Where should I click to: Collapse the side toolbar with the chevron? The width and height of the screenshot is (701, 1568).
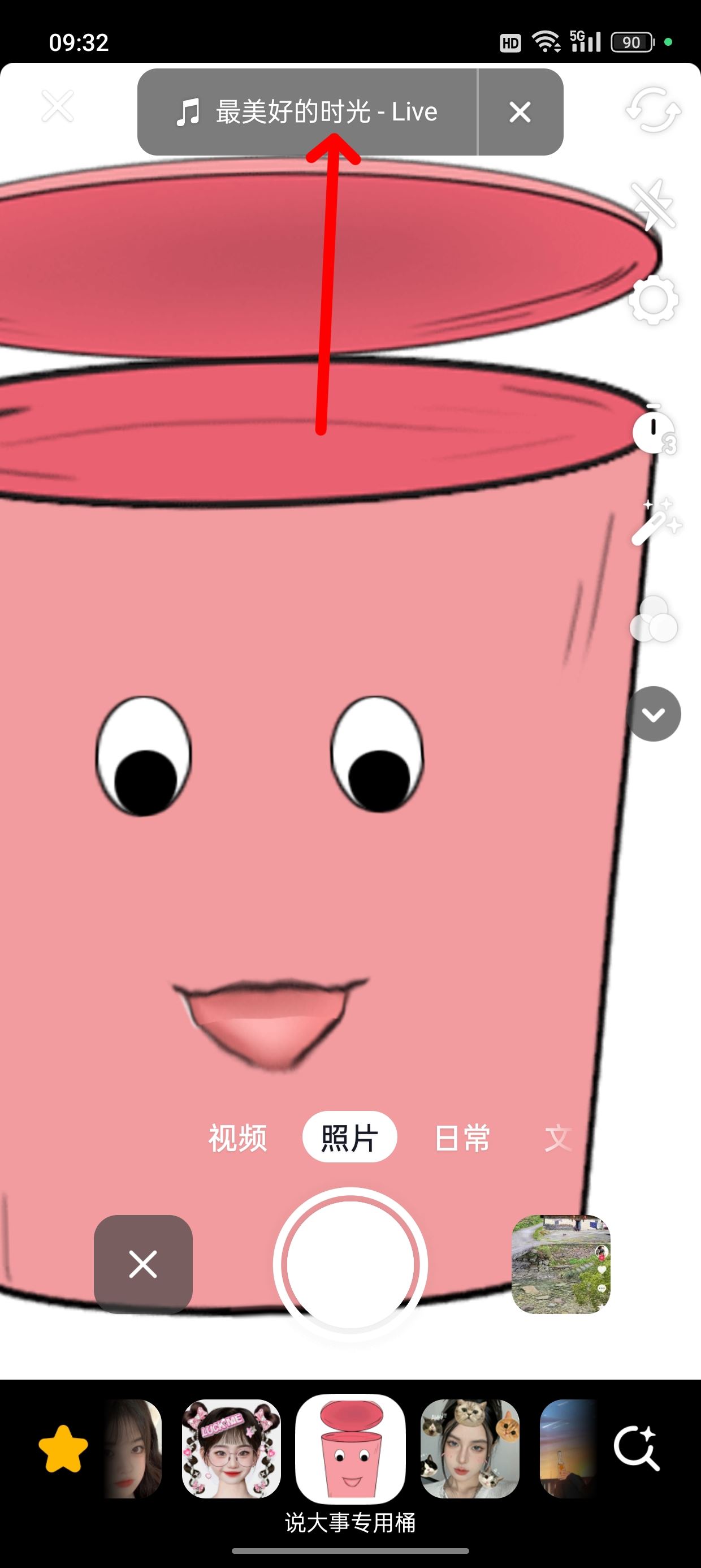pyautogui.click(x=653, y=714)
